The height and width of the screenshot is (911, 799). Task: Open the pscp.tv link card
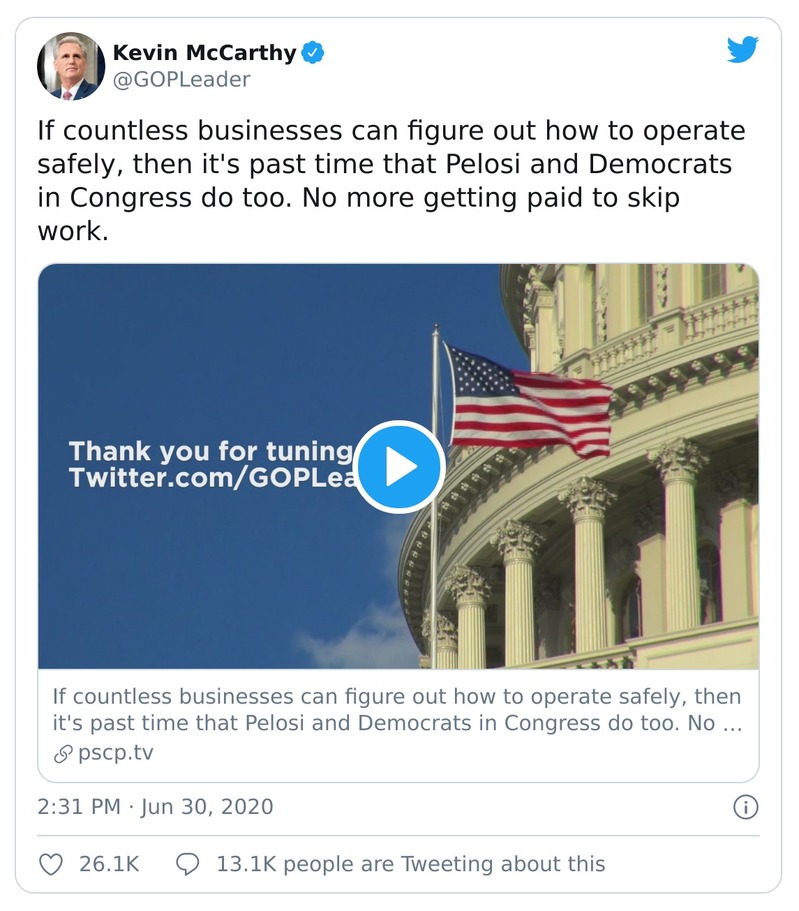(398, 724)
